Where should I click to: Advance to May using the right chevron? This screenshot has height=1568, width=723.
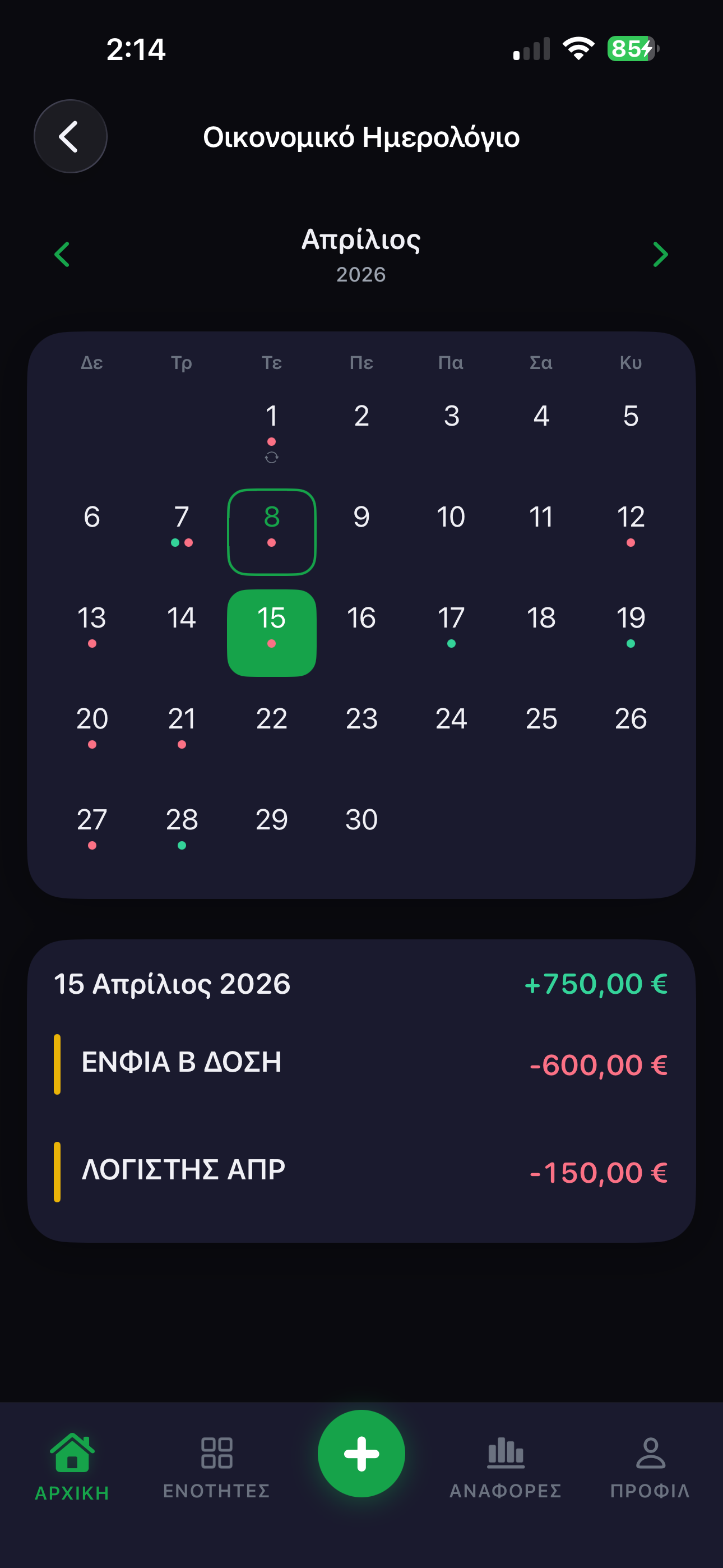[x=660, y=254]
